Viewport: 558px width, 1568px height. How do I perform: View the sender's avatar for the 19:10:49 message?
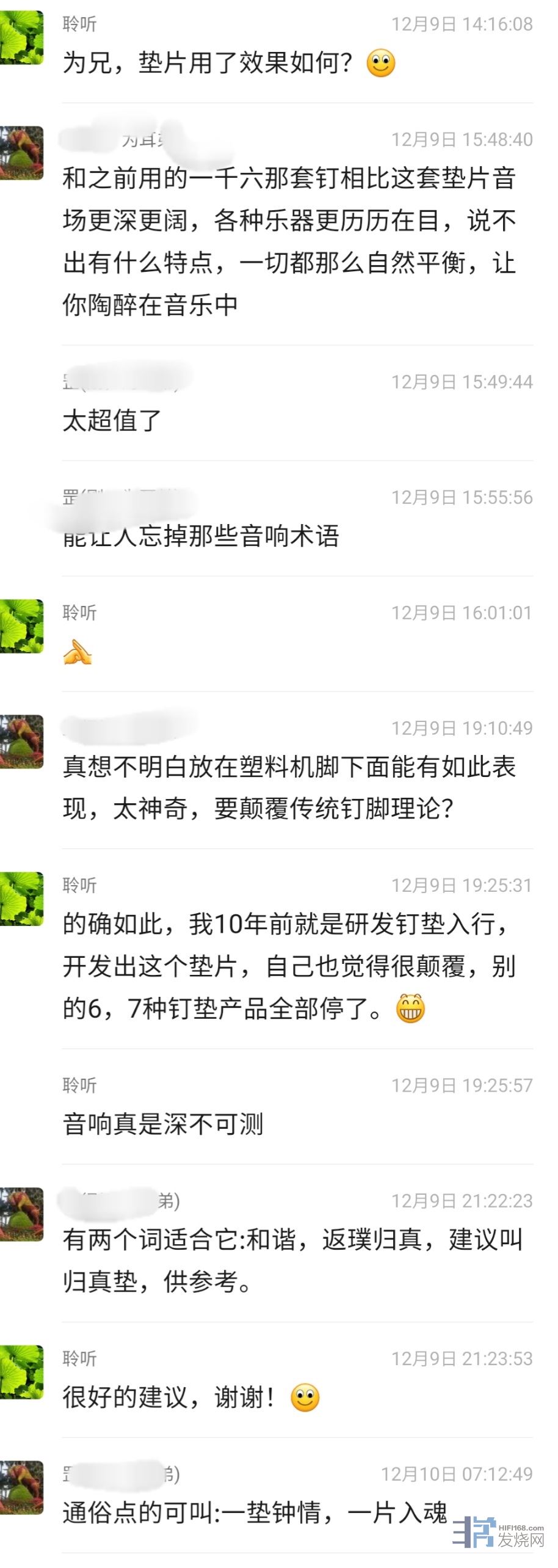(21, 742)
